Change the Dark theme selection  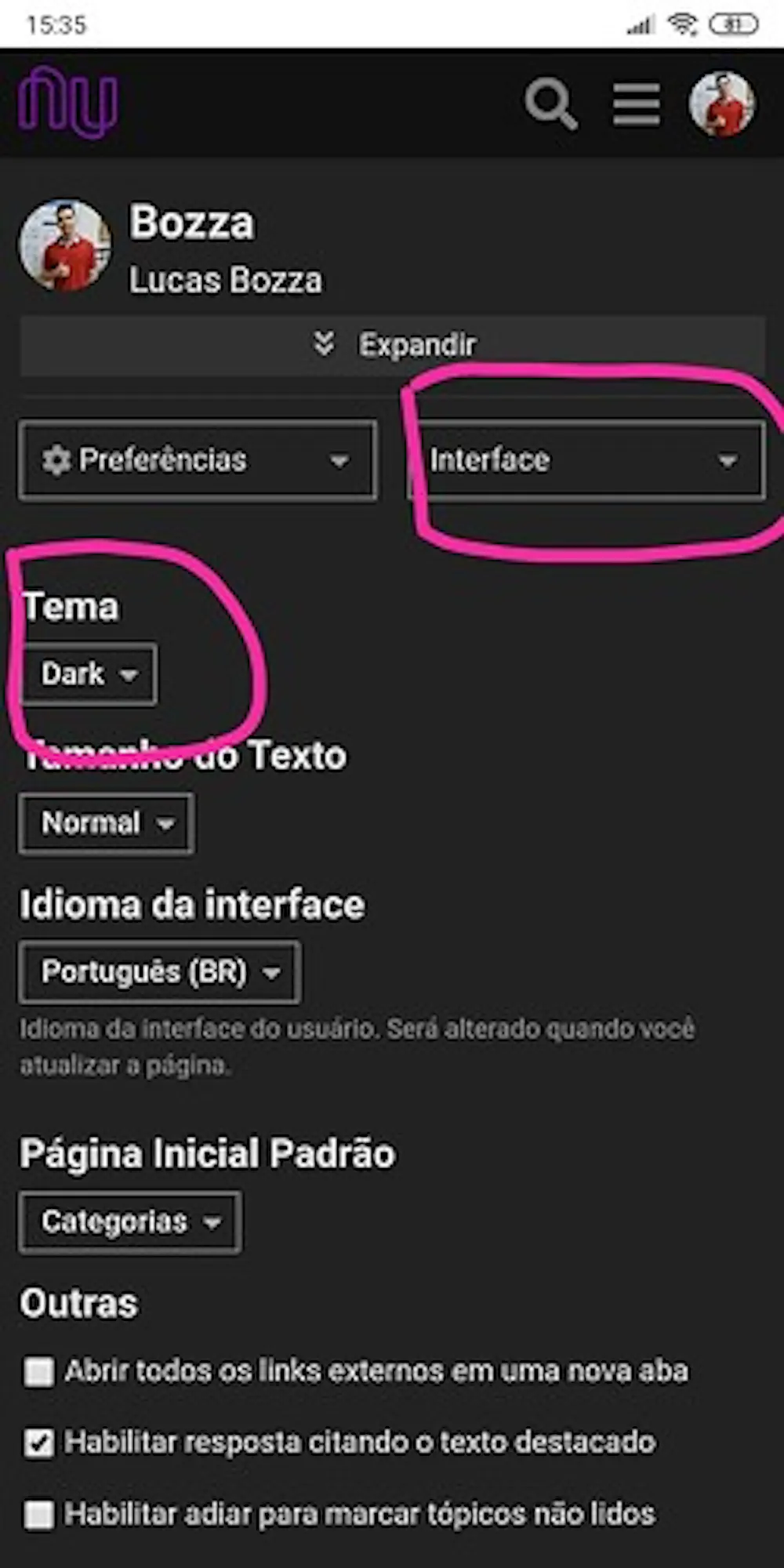(89, 674)
